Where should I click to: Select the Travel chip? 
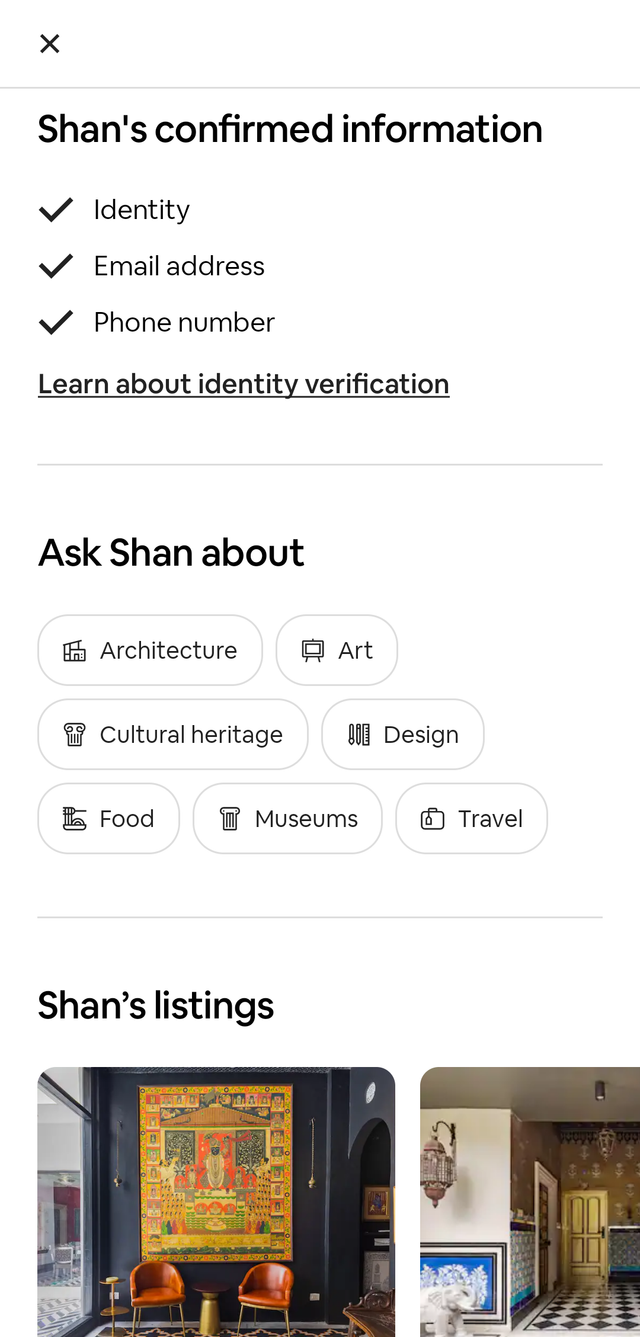click(x=471, y=818)
